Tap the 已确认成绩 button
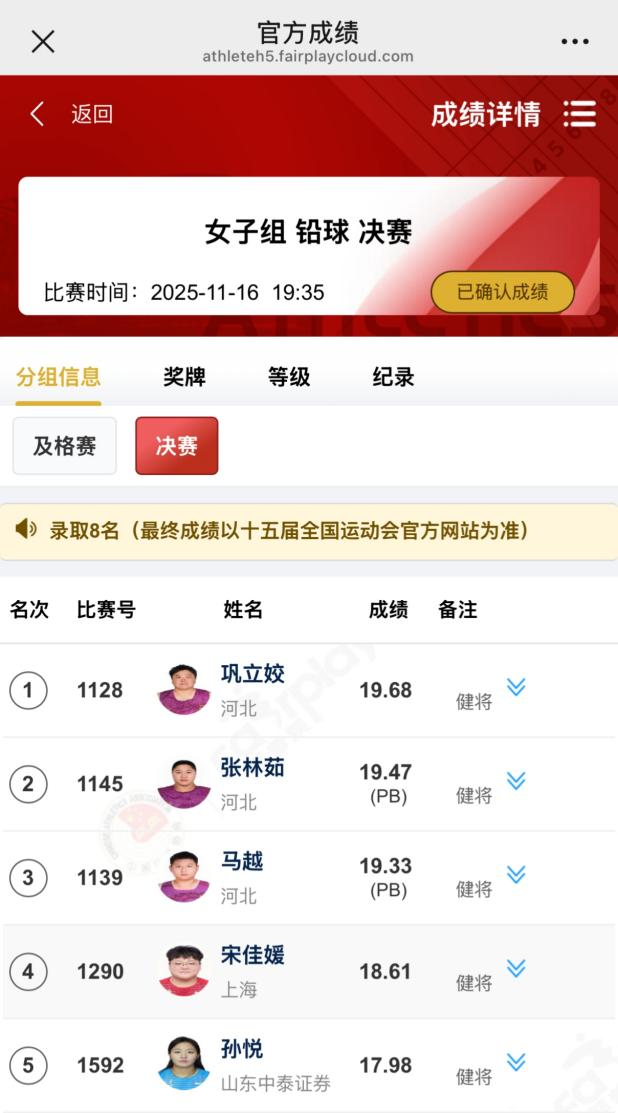 [x=502, y=292]
